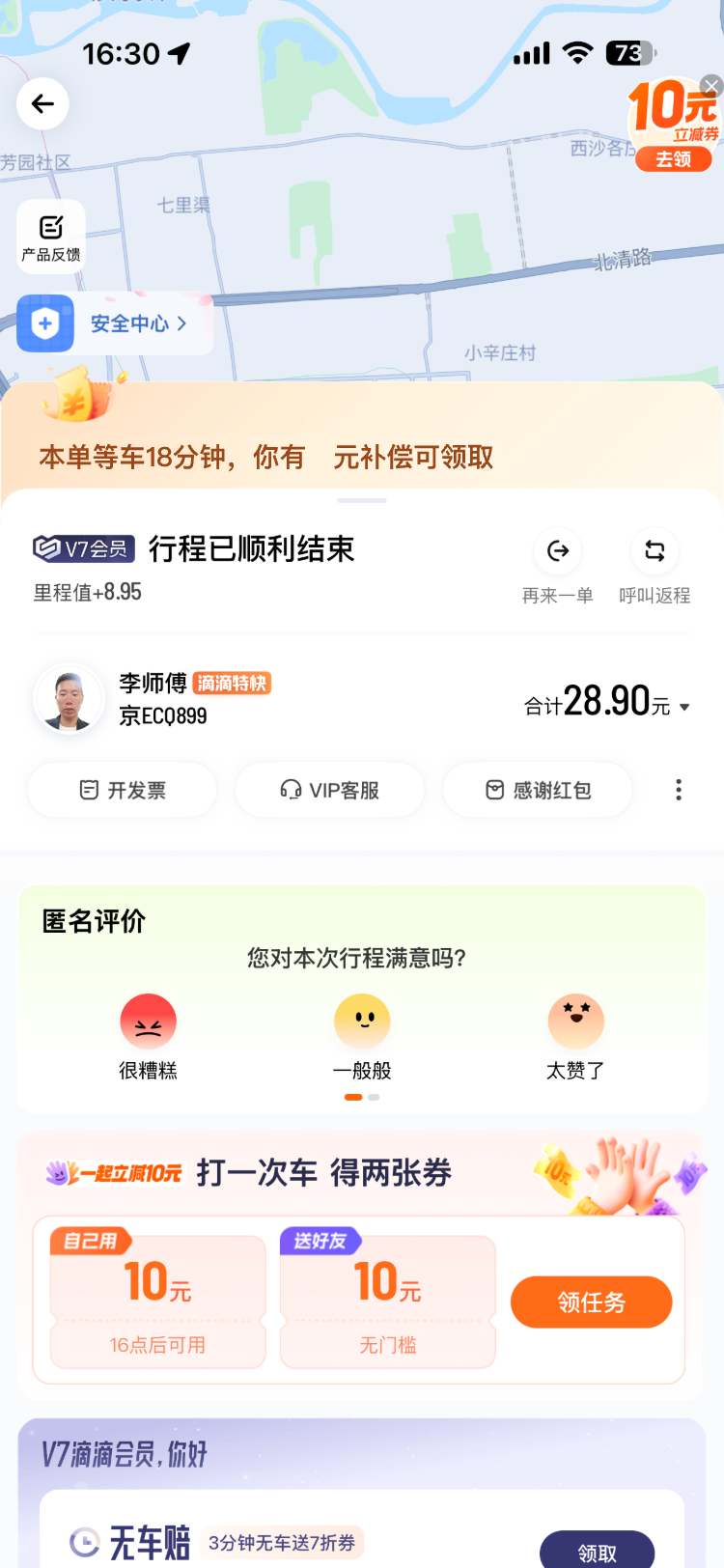
Task: Contact VIP客服 support
Action: [330, 790]
